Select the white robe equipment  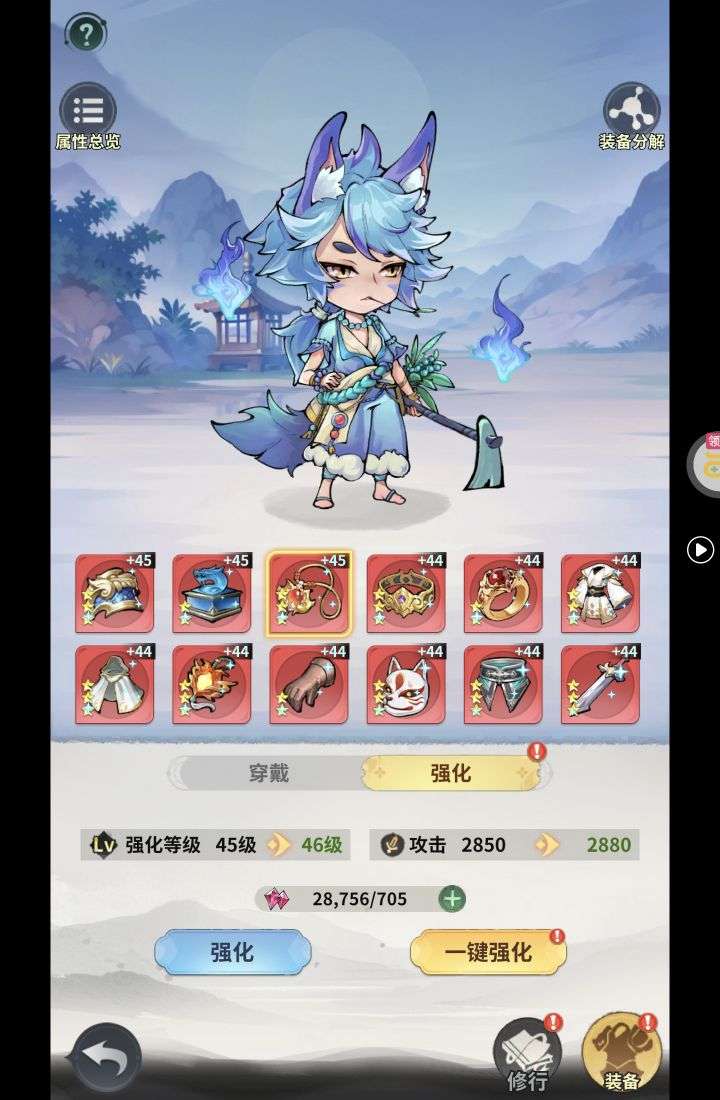point(599,594)
